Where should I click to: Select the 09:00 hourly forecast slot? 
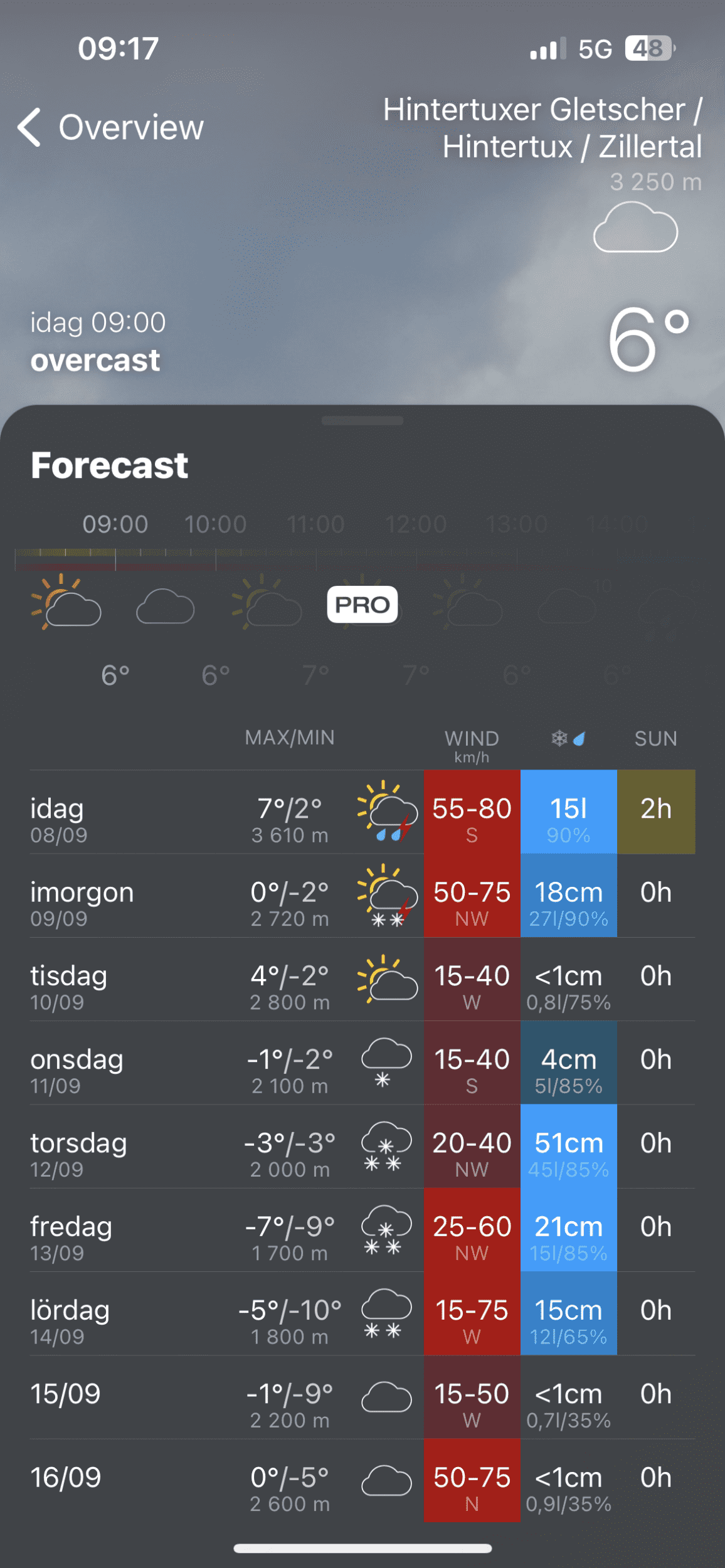[x=115, y=602]
